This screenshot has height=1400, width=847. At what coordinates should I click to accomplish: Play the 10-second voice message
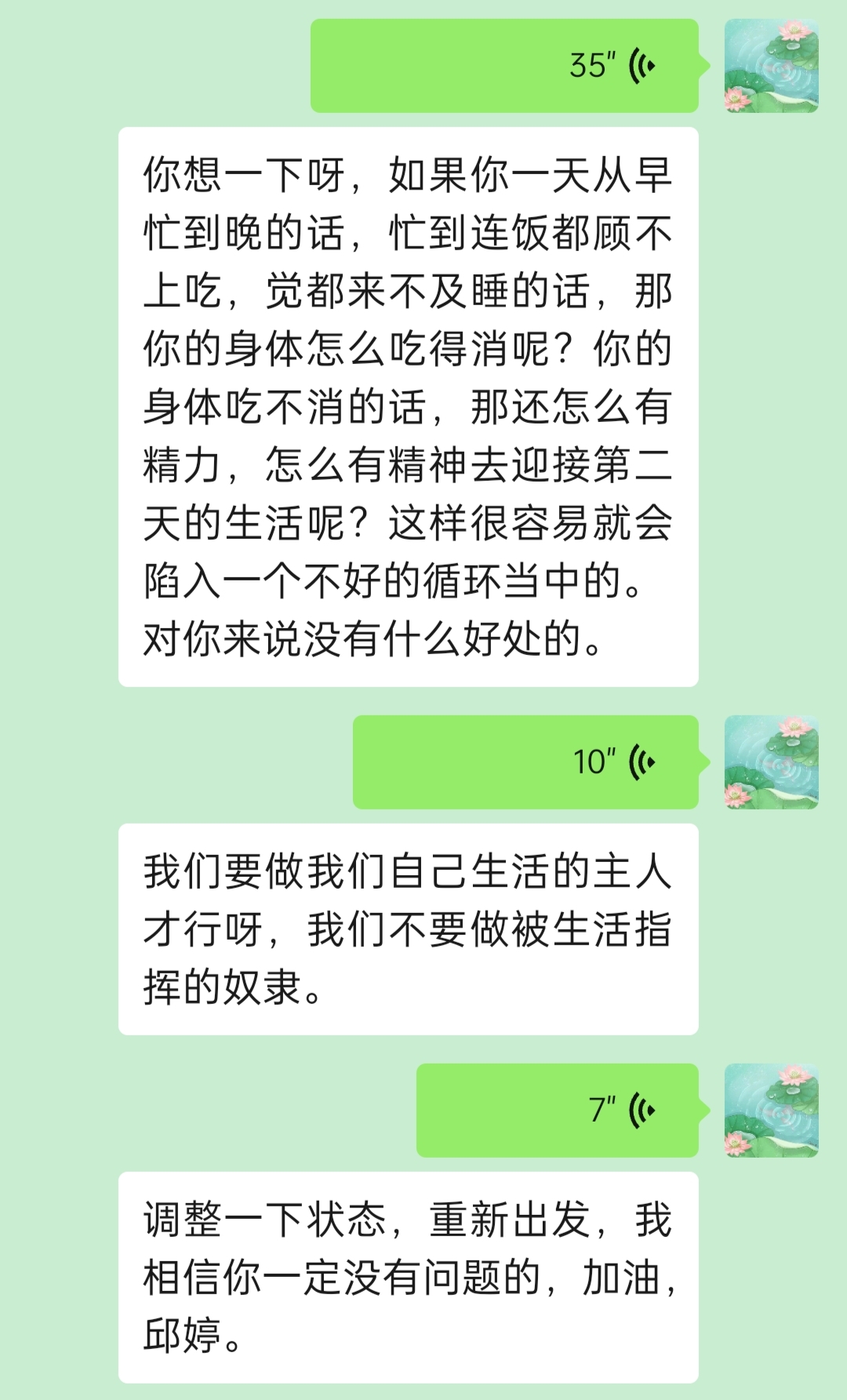525,762
